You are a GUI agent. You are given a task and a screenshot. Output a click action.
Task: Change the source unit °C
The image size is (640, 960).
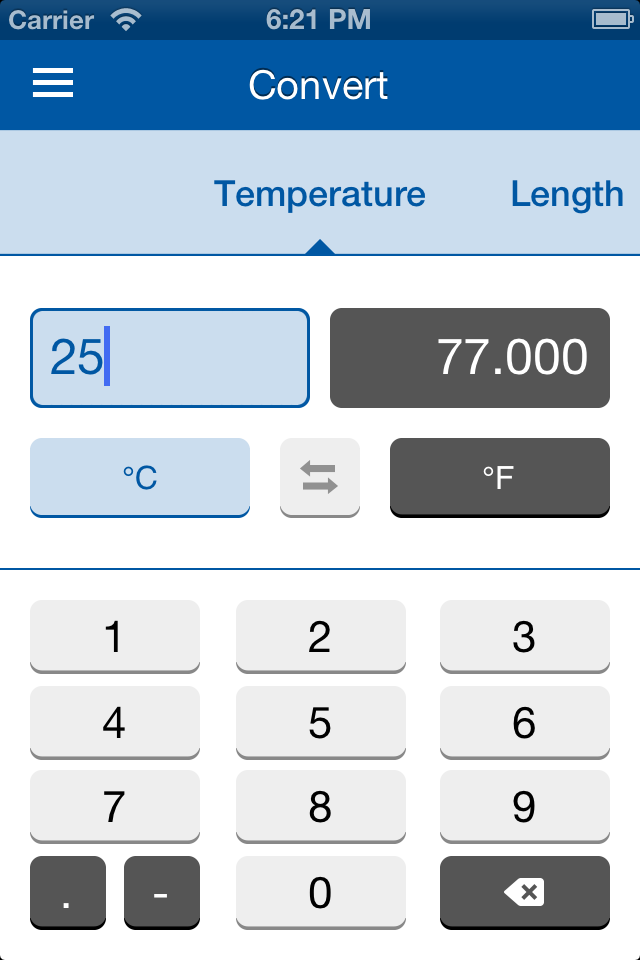140,478
